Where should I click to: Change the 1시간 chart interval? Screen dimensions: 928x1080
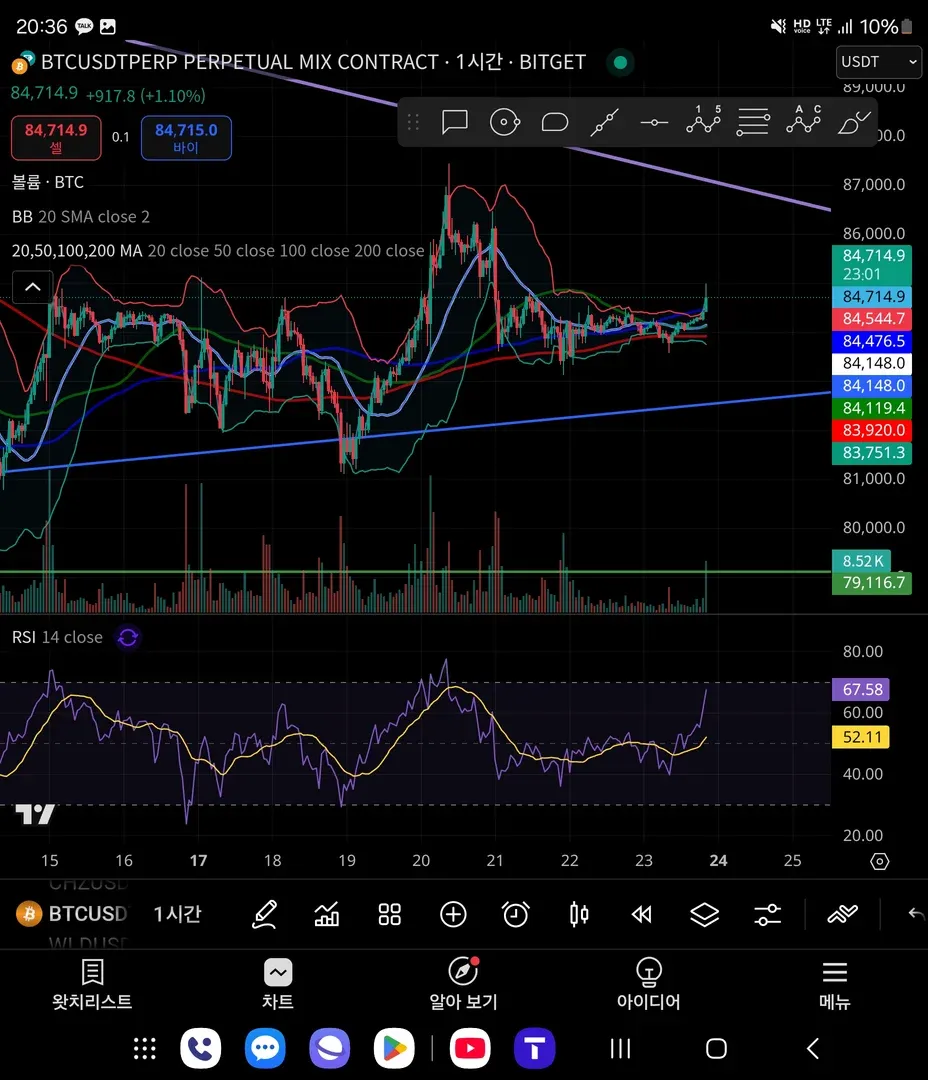coord(177,914)
